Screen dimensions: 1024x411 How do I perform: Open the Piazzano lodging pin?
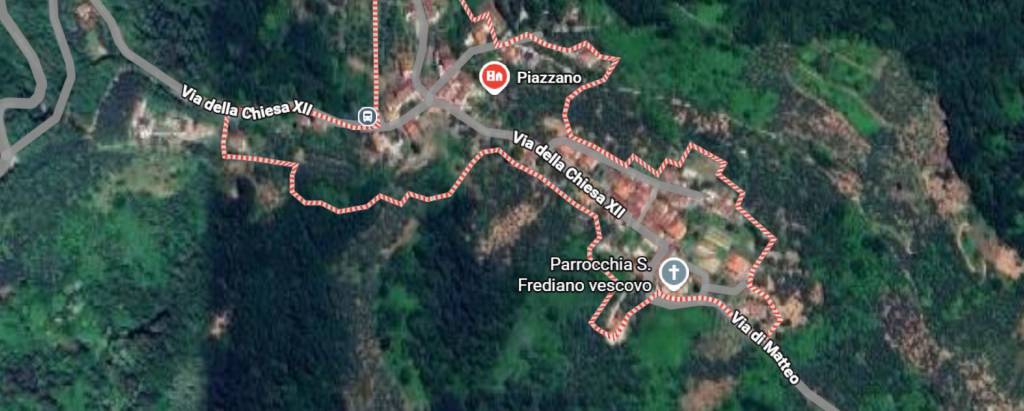click(x=492, y=76)
